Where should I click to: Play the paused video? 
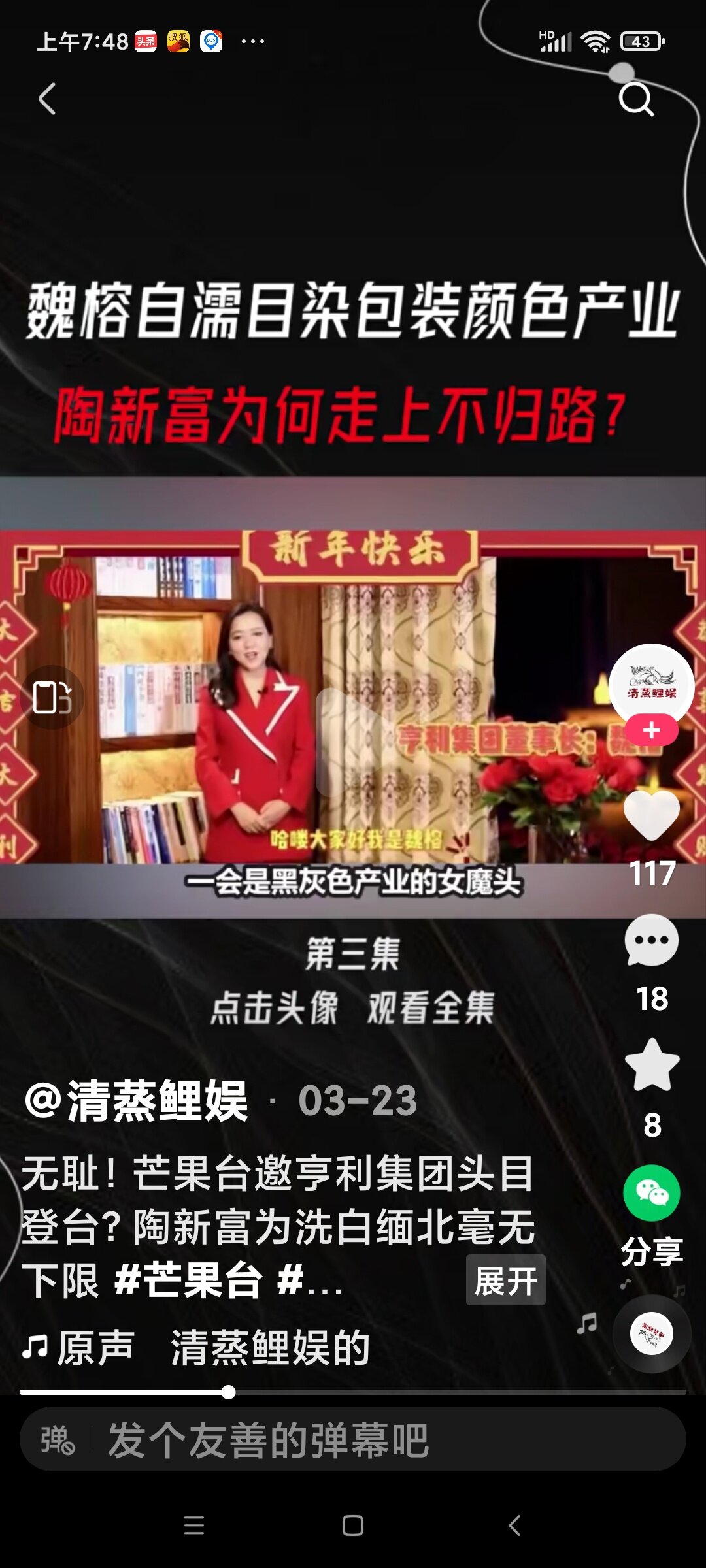click(x=353, y=742)
